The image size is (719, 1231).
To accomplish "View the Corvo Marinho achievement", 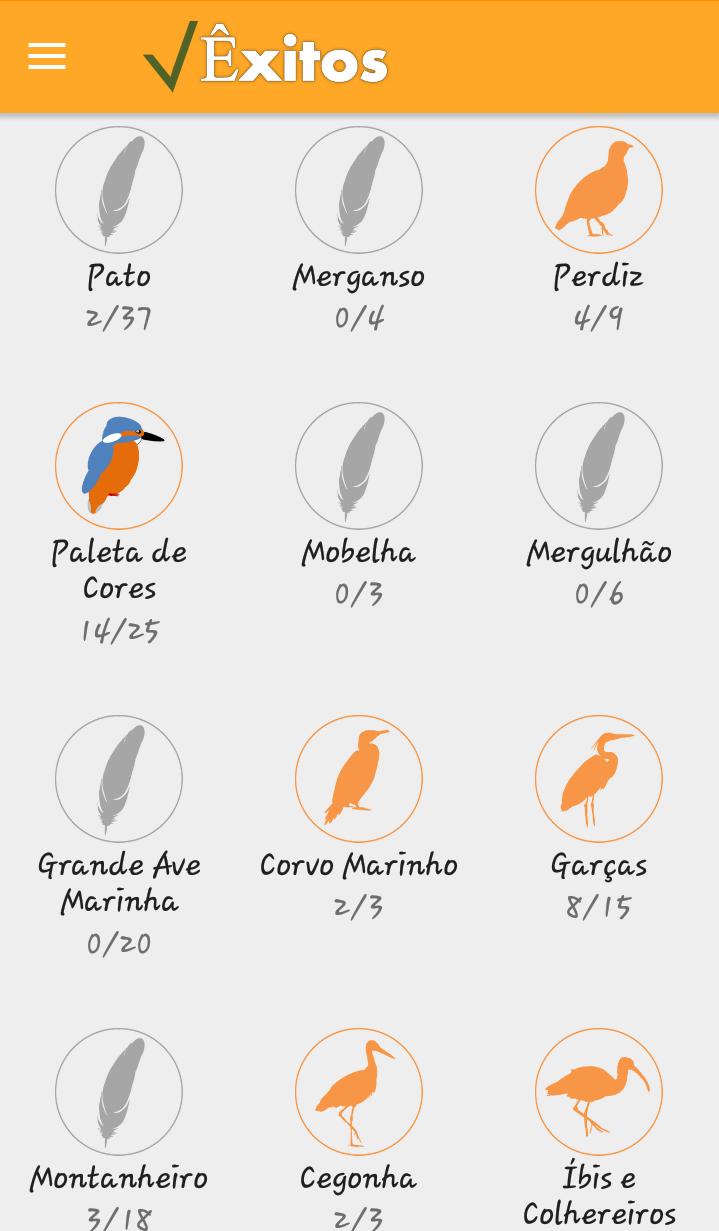I will pyautogui.click(x=359, y=778).
